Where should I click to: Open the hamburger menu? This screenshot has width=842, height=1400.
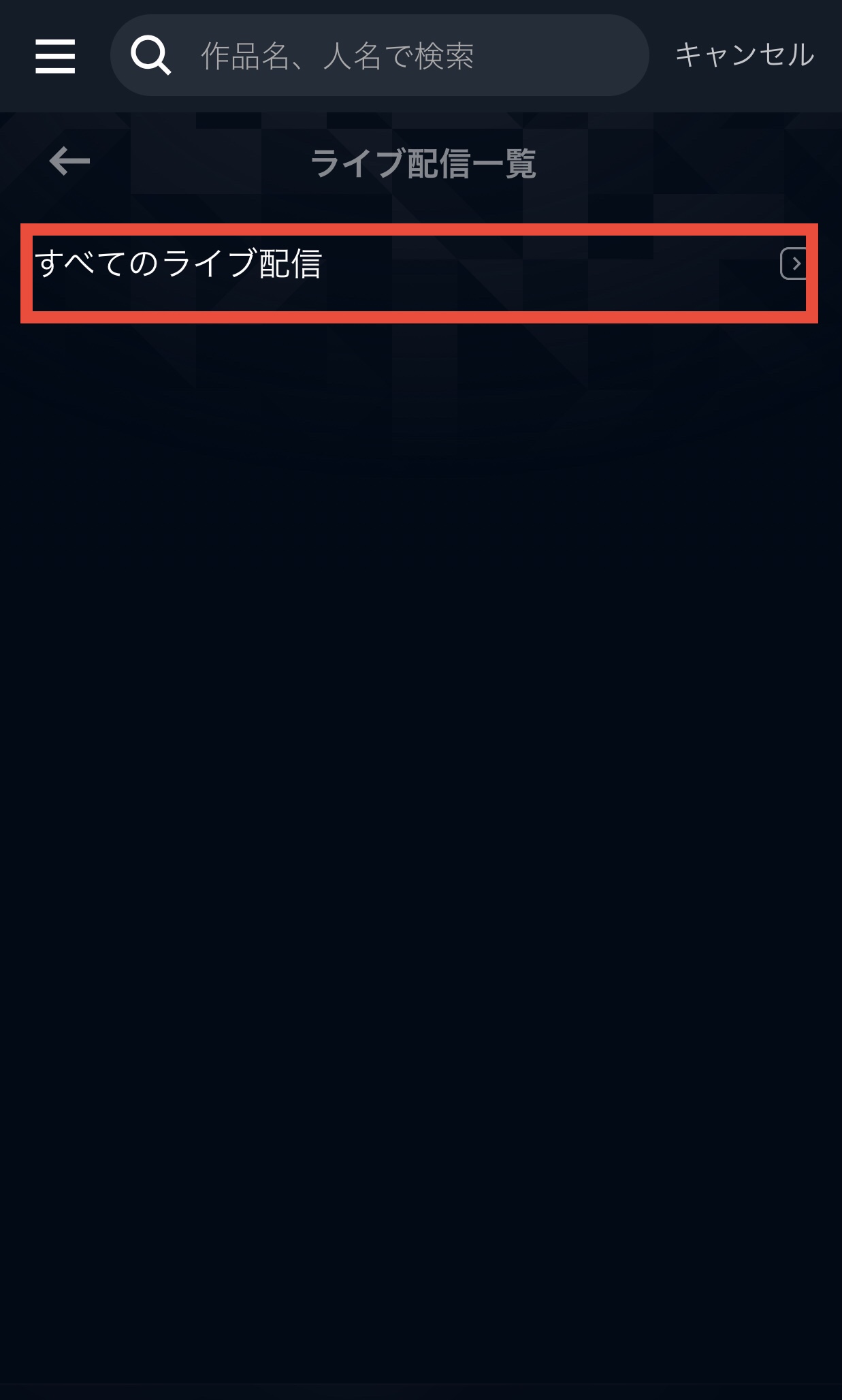click(55, 56)
